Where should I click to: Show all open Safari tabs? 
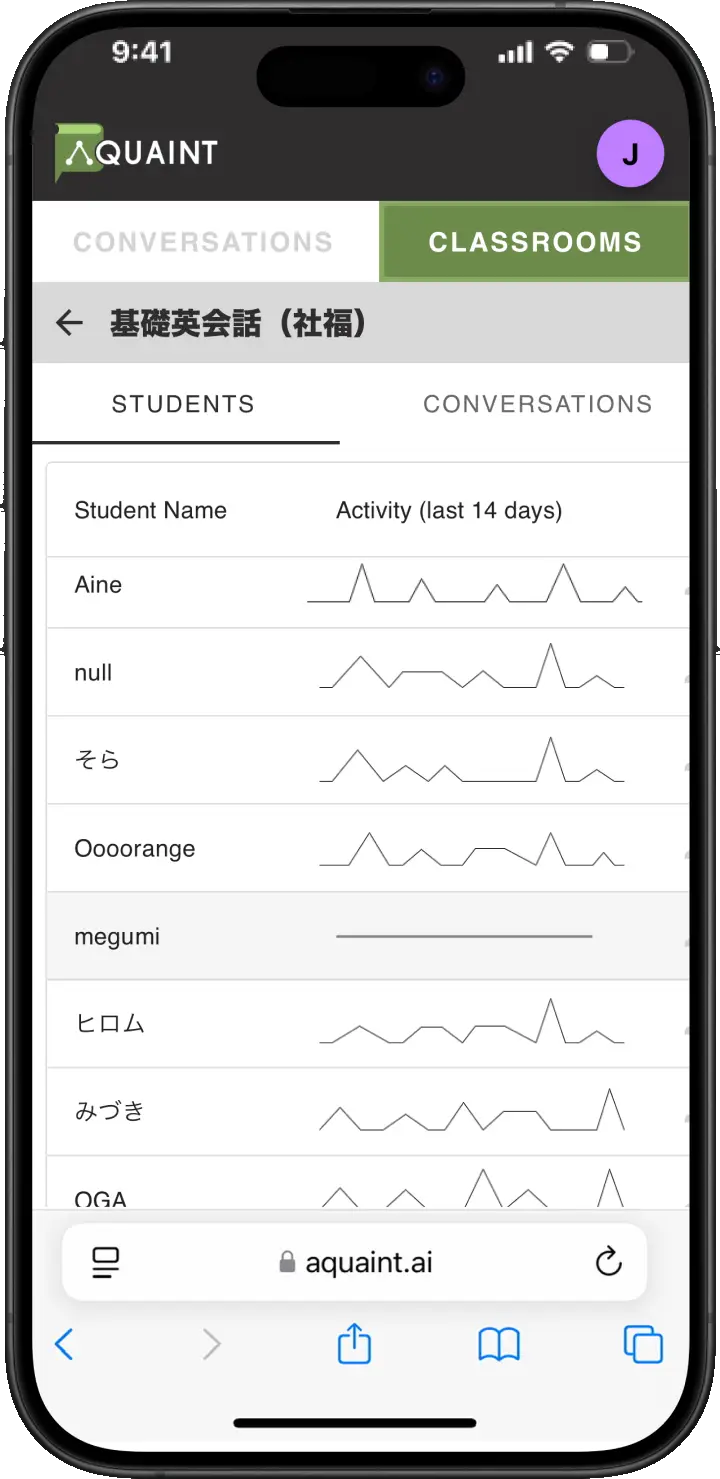tap(643, 1344)
